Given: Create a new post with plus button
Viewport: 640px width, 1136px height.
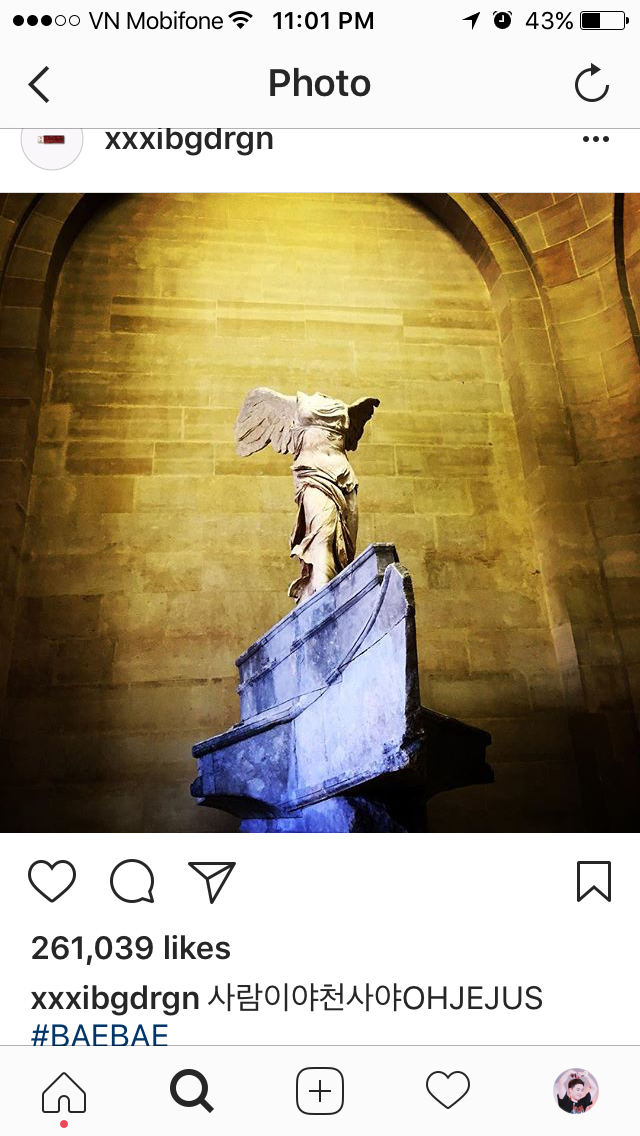Looking at the screenshot, I should pos(320,1091).
